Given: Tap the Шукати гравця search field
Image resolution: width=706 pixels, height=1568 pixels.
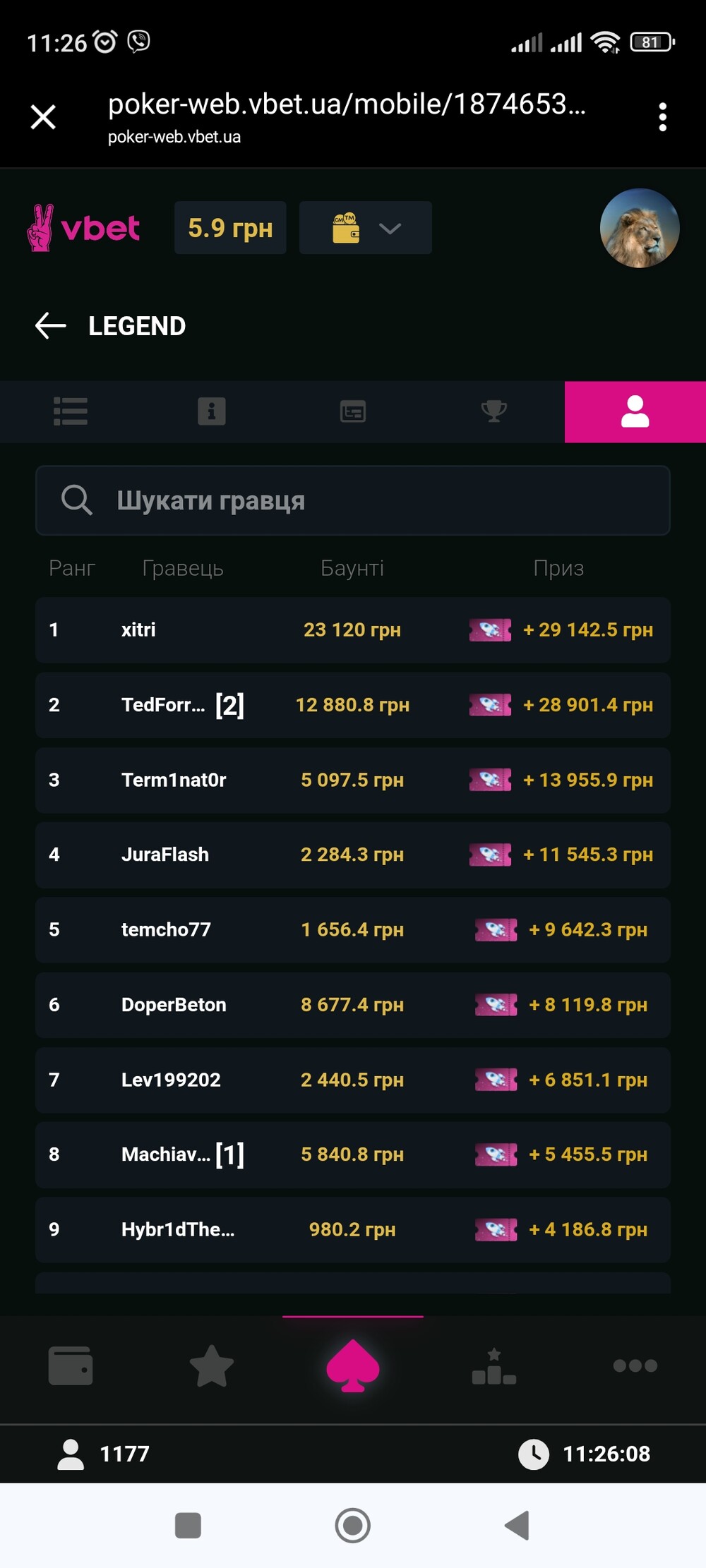Looking at the screenshot, I should click(x=353, y=500).
